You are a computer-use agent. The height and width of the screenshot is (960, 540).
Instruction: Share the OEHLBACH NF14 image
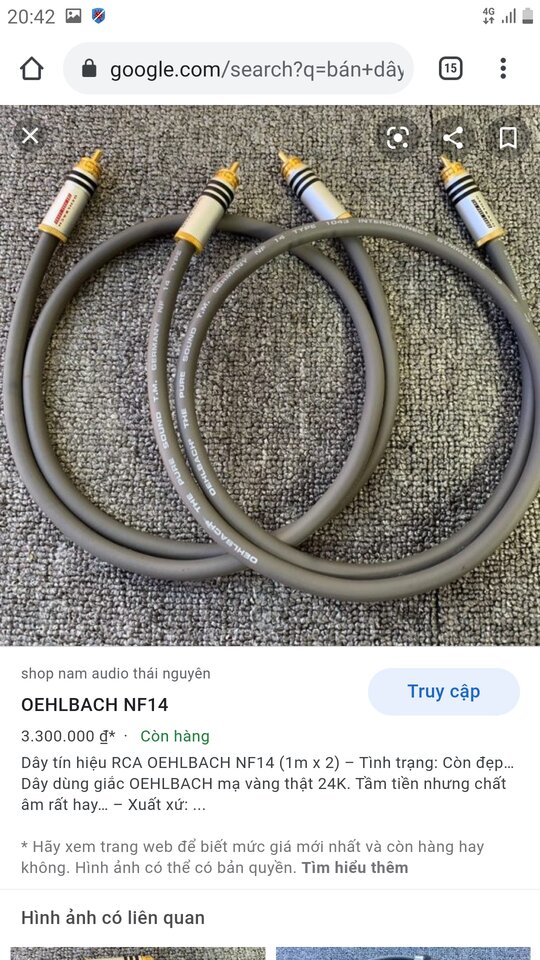pos(453,138)
